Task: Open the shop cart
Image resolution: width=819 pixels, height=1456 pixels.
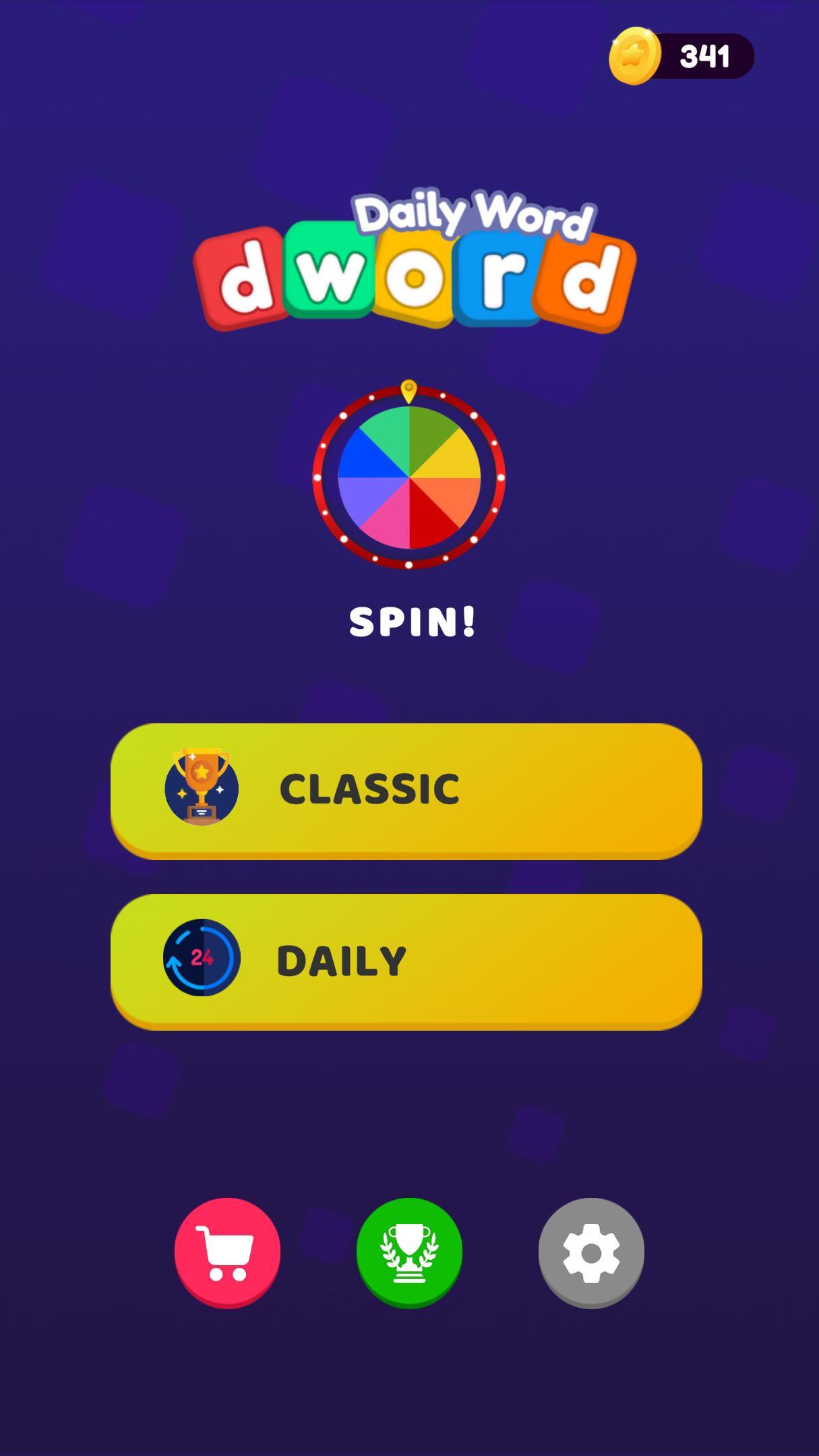Action: [227, 1251]
